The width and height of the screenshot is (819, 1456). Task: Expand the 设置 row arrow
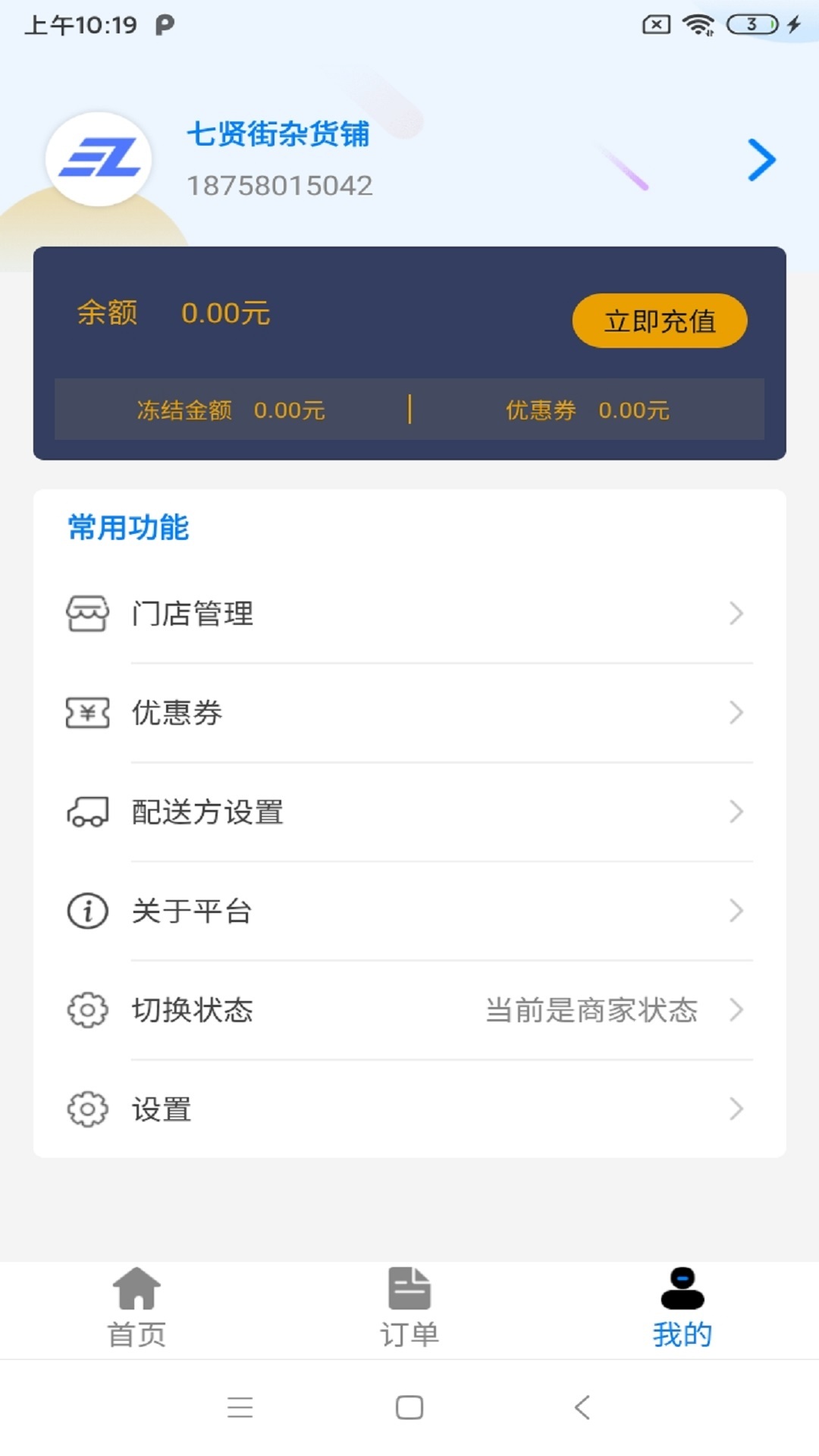[736, 1109]
